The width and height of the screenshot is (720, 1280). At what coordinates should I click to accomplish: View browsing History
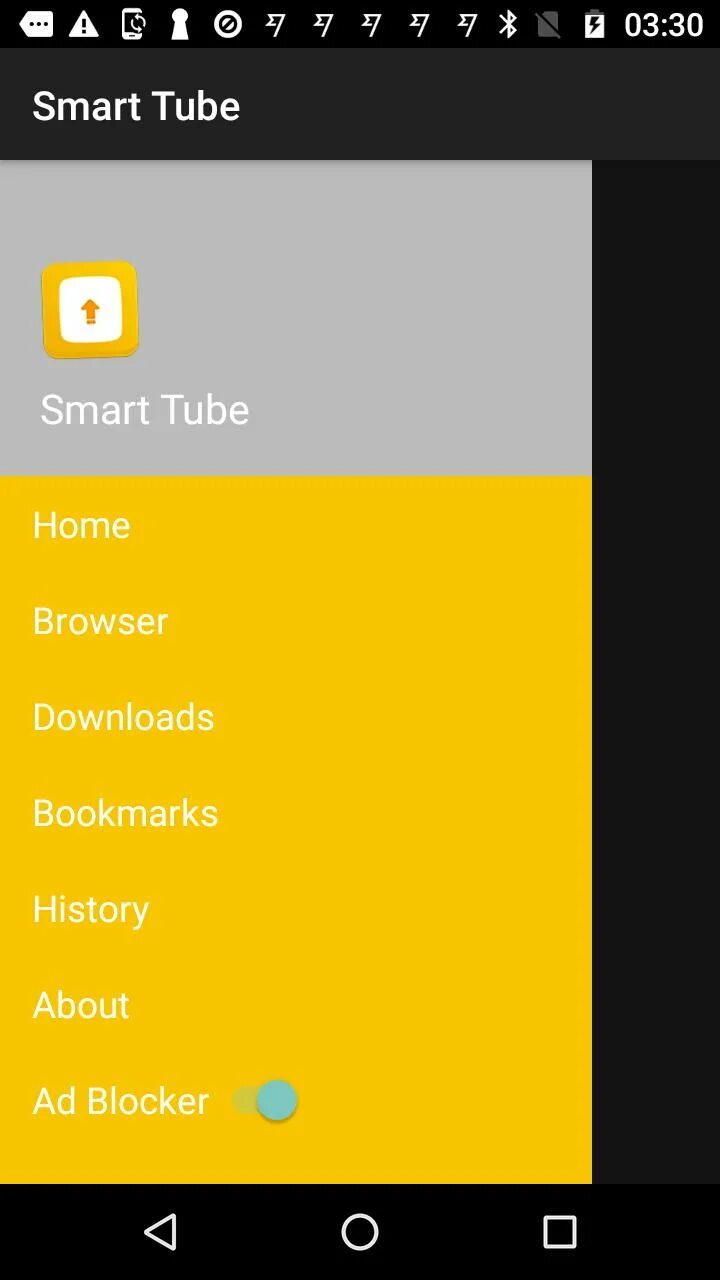[90, 908]
